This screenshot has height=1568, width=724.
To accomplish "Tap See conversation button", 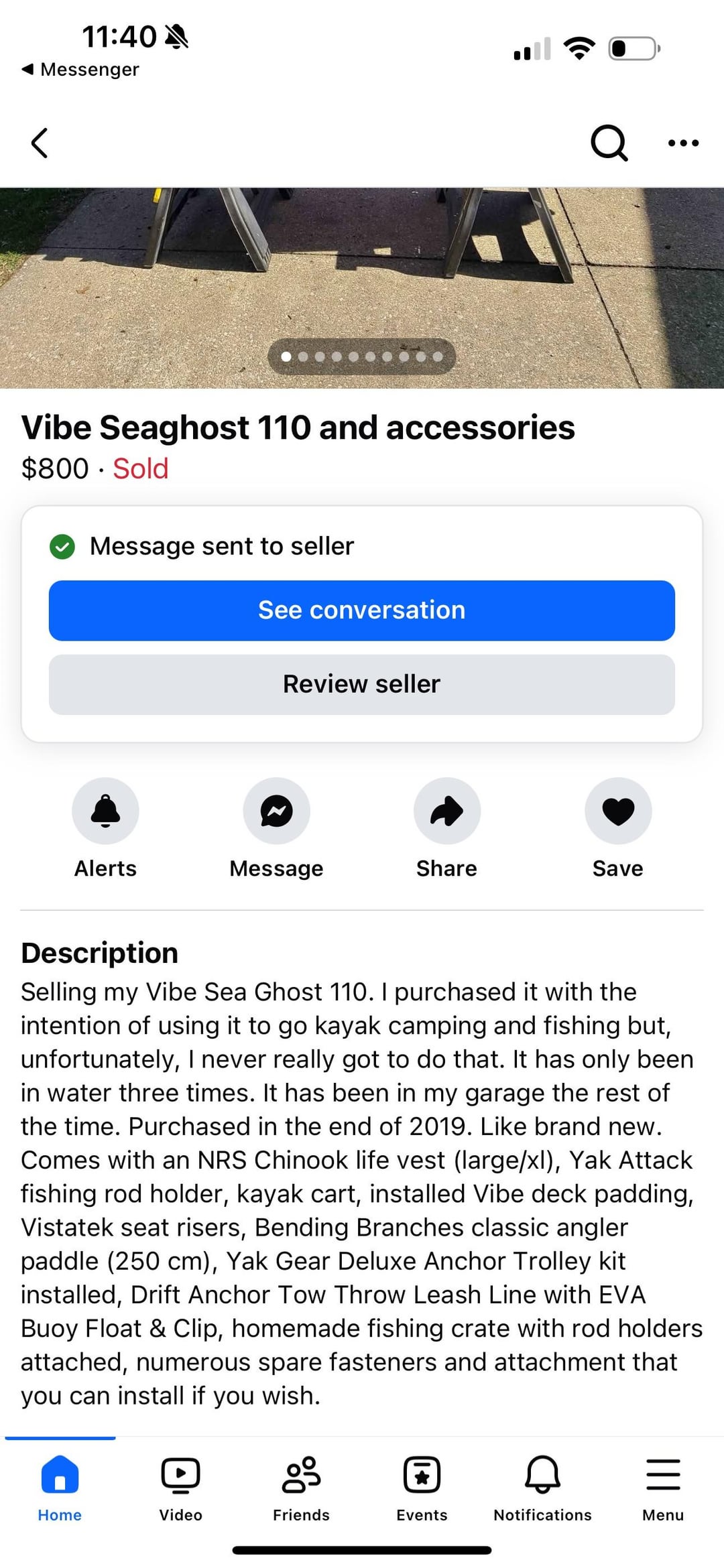I will [x=362, y=610].
